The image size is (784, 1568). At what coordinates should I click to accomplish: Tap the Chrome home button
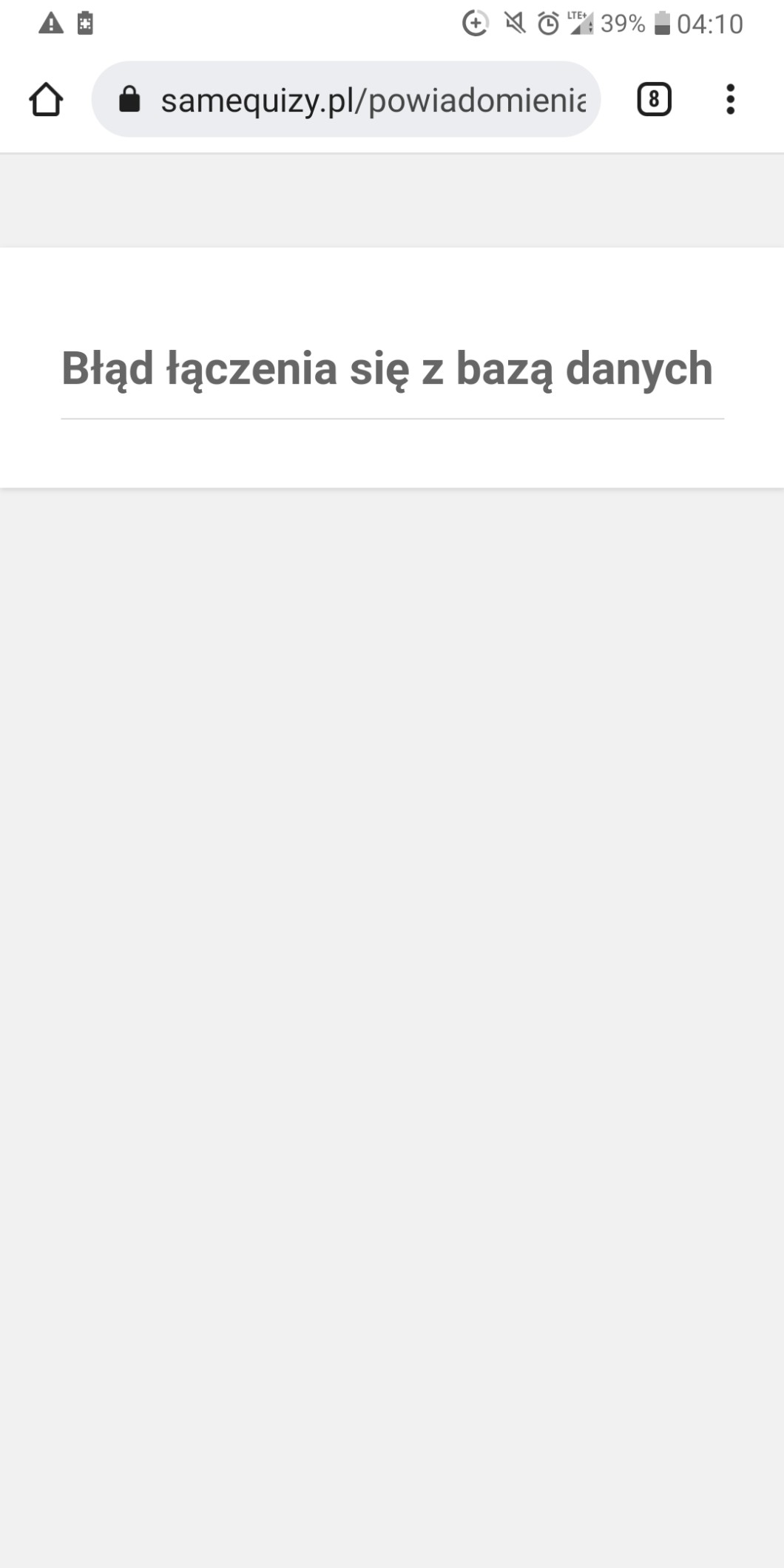tap(46, 100)
